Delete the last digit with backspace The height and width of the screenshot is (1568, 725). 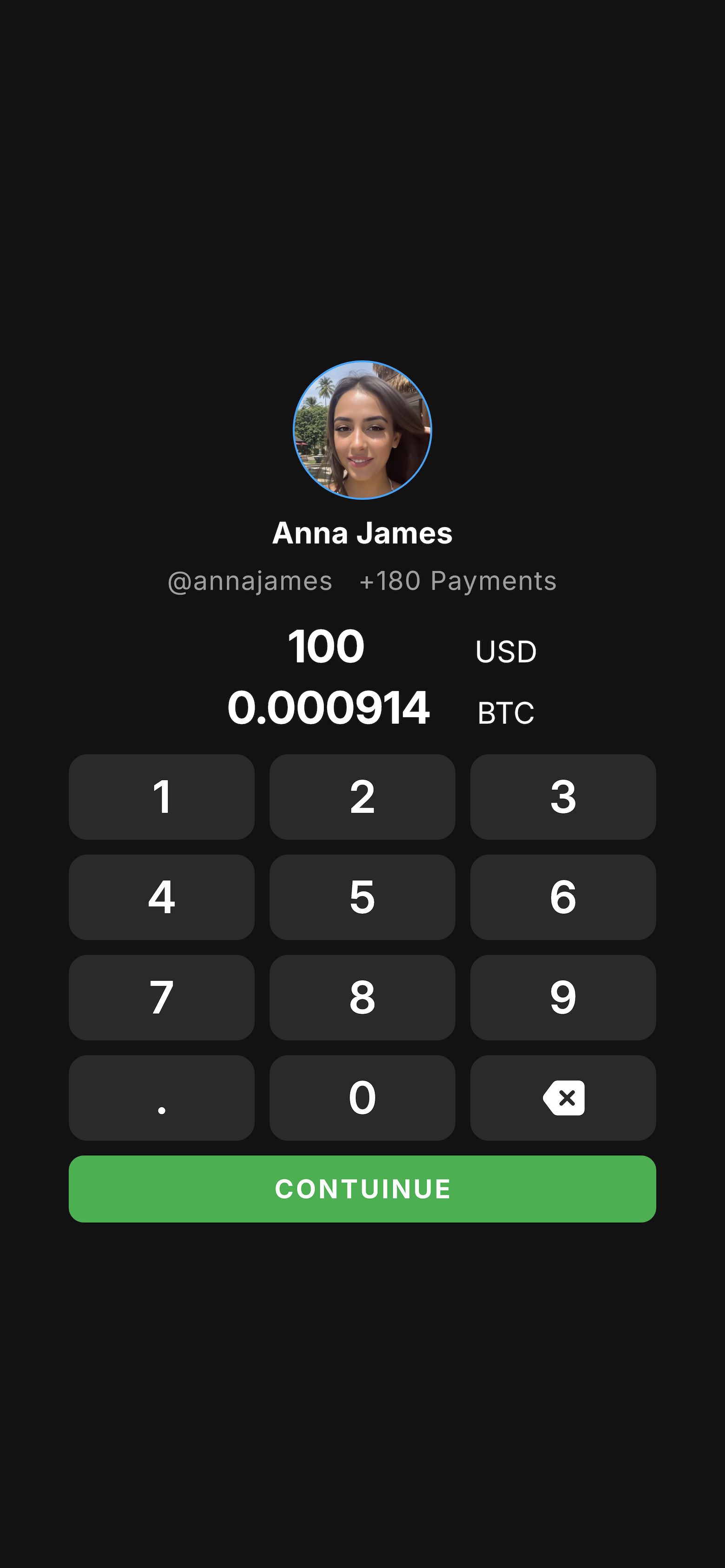[x=562, y=1098]
